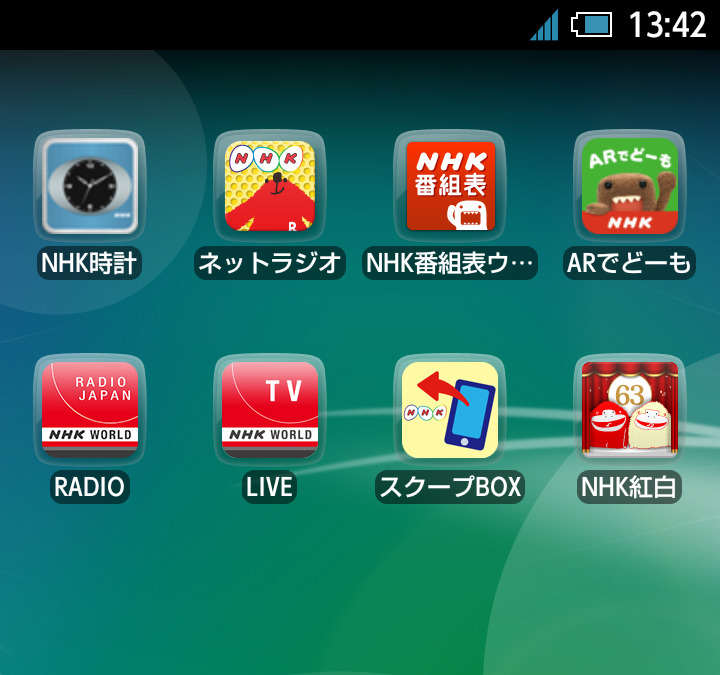The width and height of the screenshot is (720, 675).
Task: Open the NHK時計 clock app
Action: click(x=90, y=187)
